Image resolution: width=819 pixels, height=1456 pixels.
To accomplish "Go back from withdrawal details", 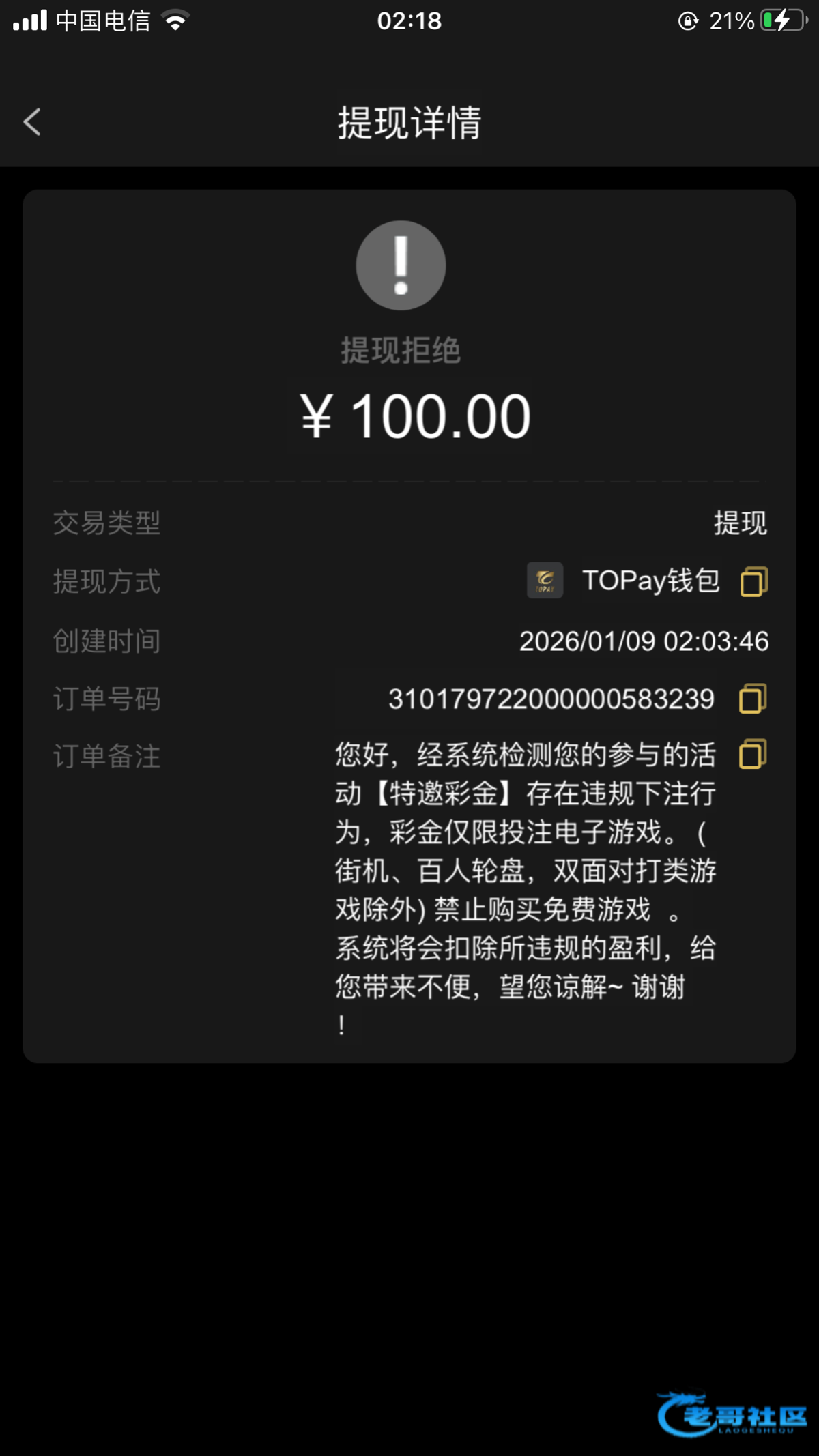I will point(32,123).
